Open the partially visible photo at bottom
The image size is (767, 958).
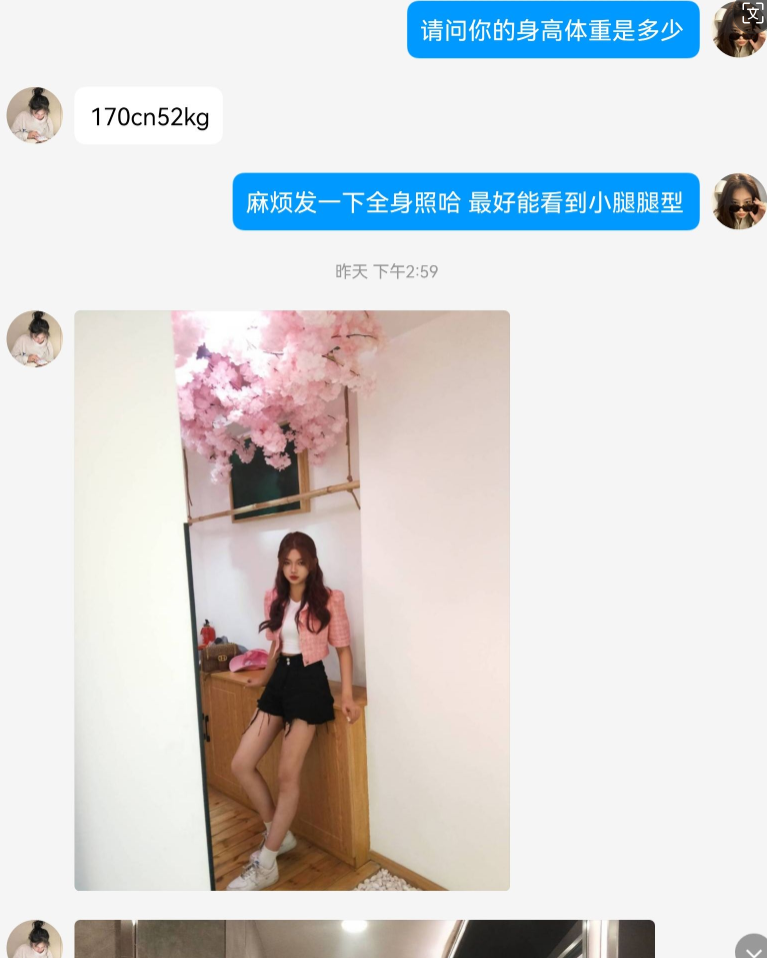(364, 940)
